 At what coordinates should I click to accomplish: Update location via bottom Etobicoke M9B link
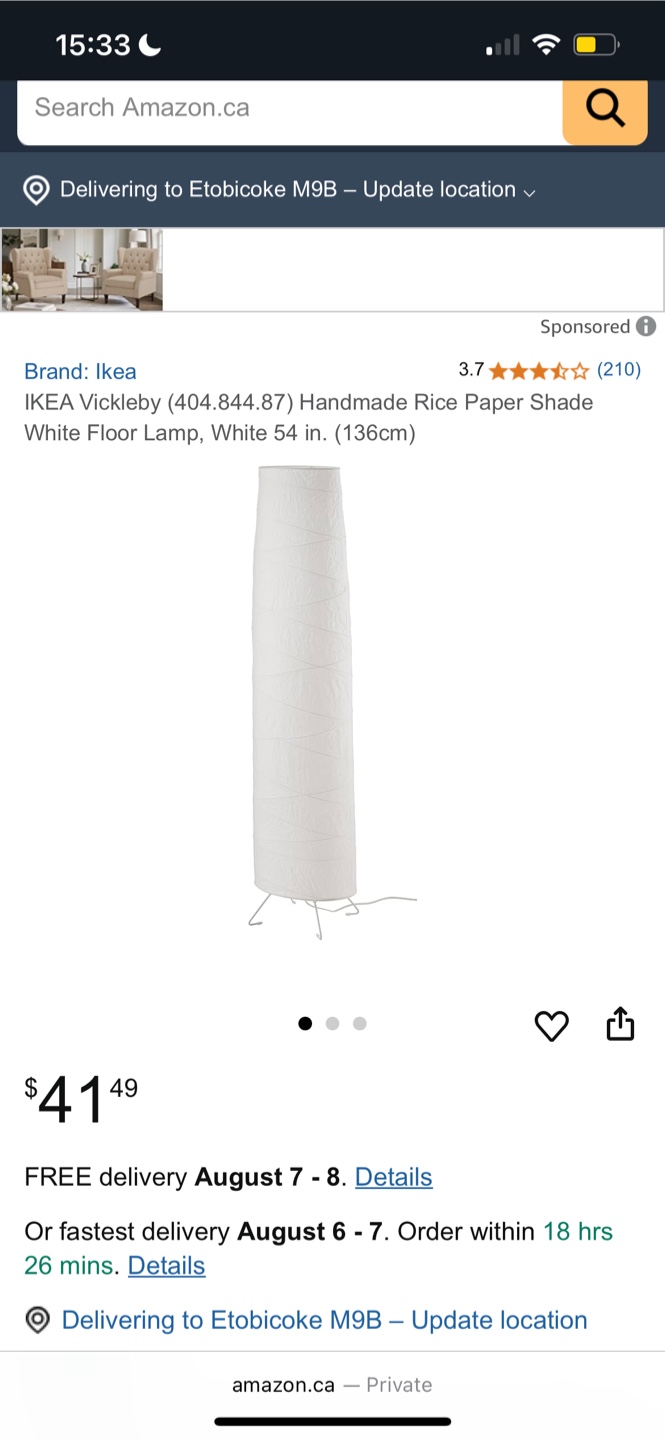[x=324, y=1320]
